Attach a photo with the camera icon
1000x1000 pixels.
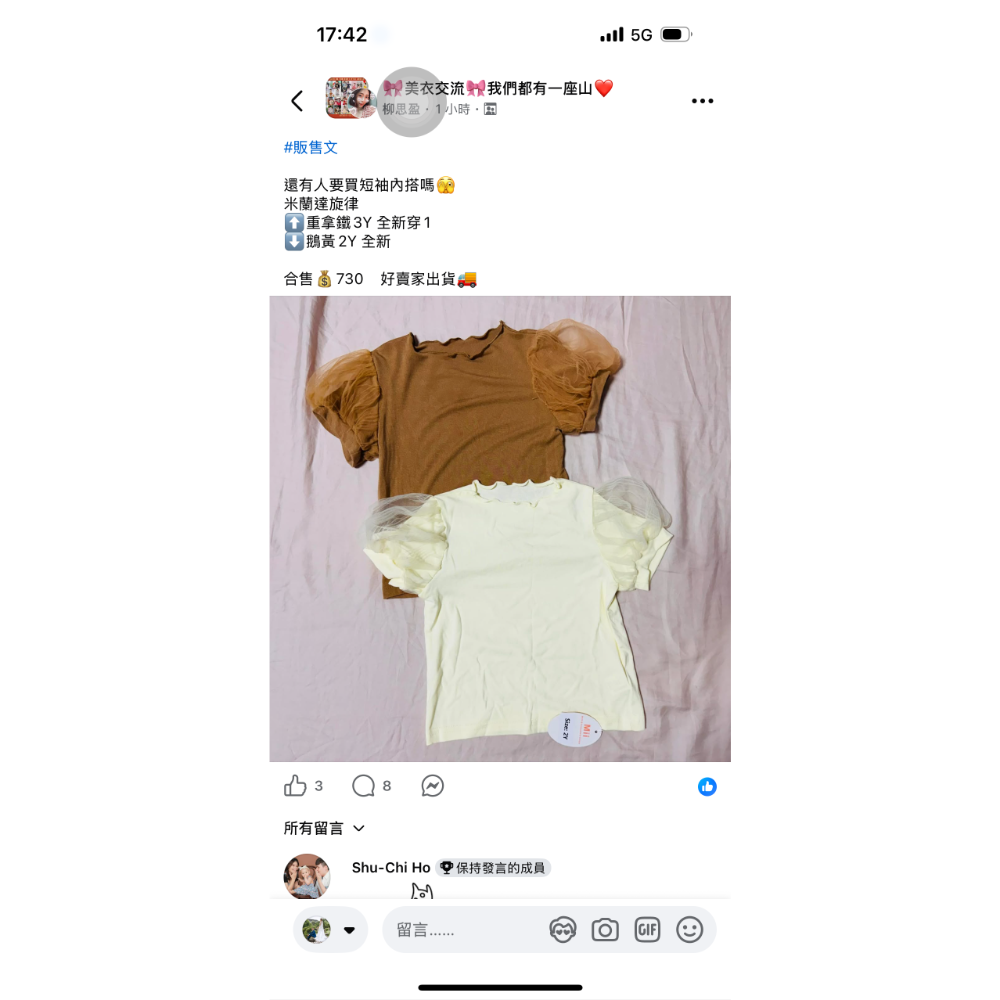(x=605, y=930)
